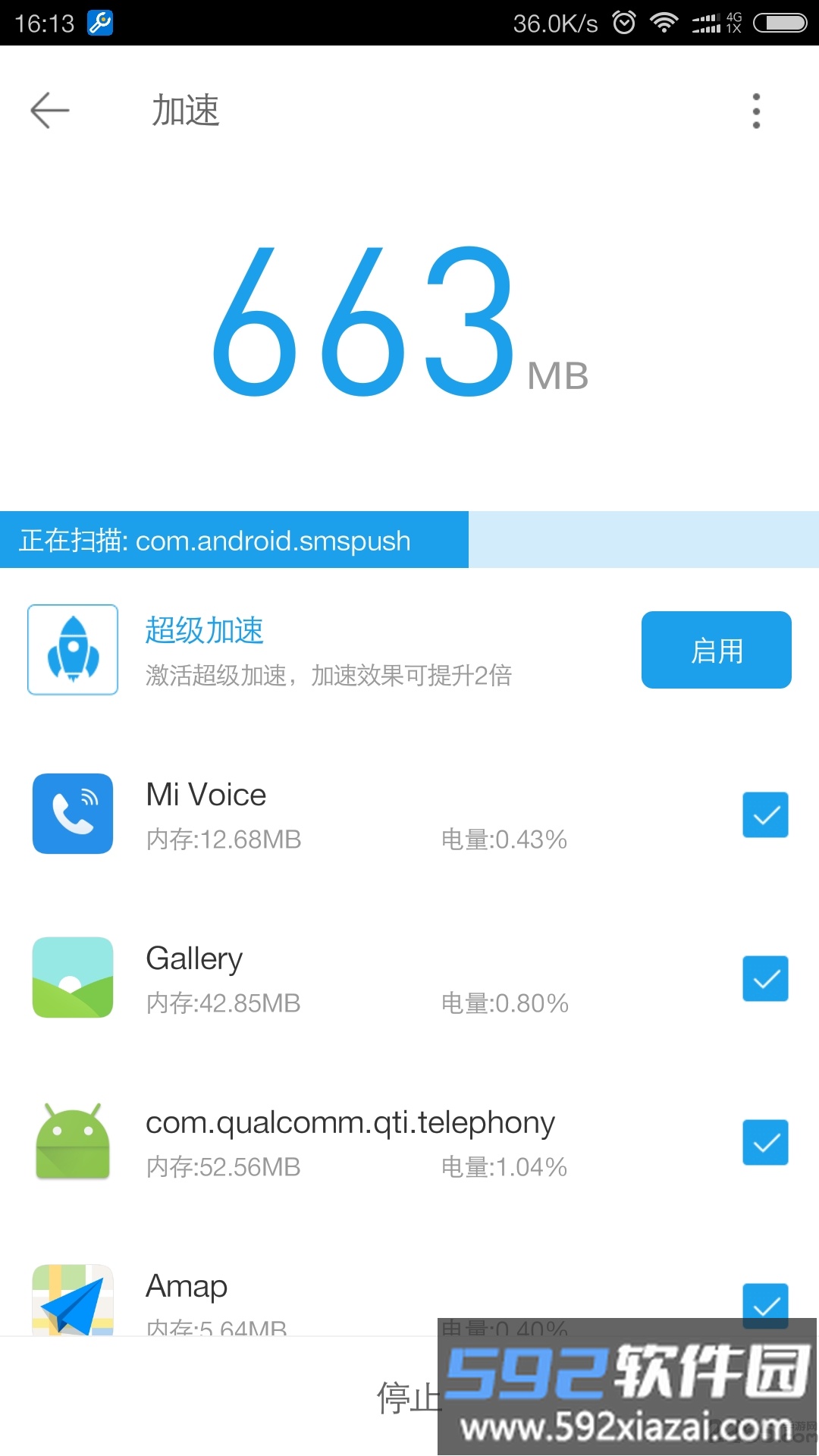Click the Gallery app icon
Screen dimensions: 819x1456
(x=72, y=977)
